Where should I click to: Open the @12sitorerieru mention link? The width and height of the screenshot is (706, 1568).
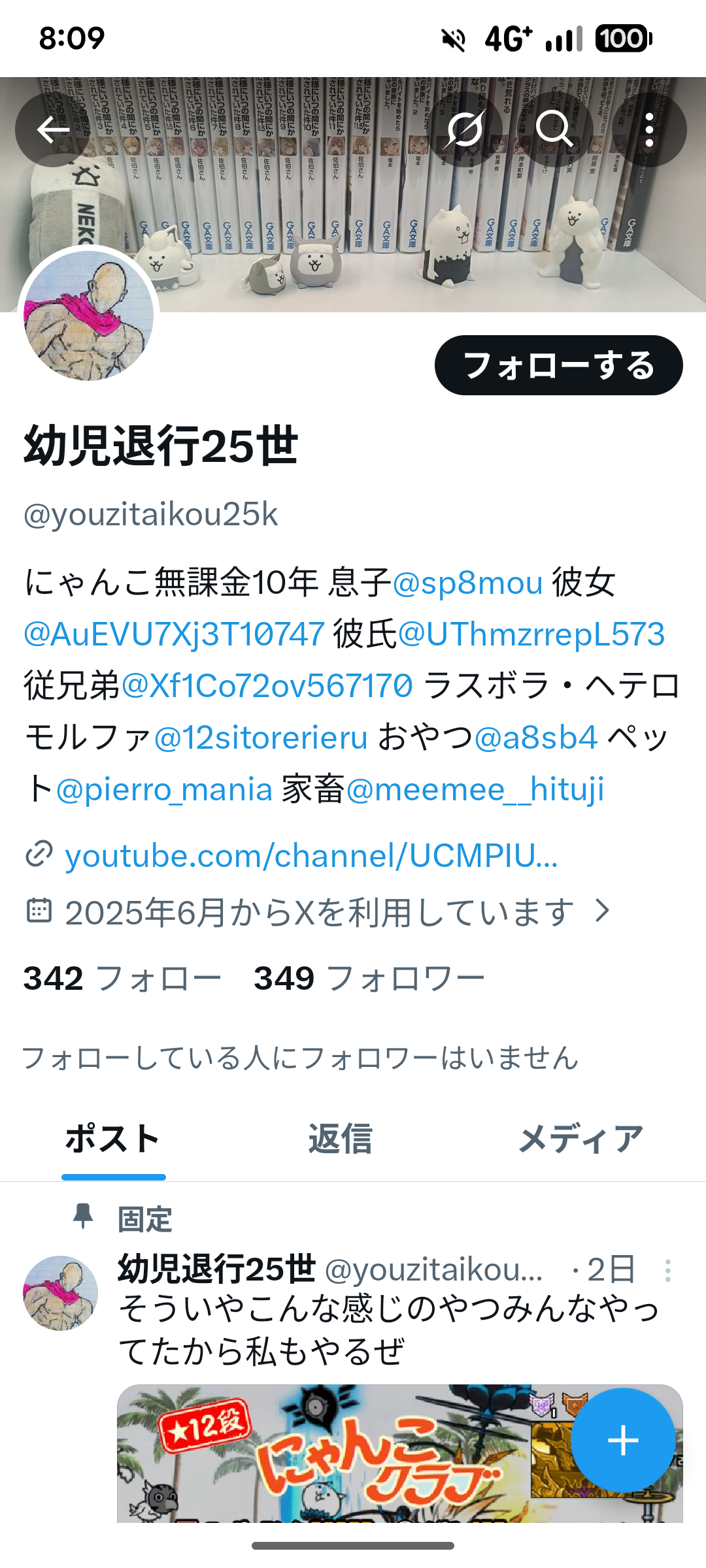261,738
